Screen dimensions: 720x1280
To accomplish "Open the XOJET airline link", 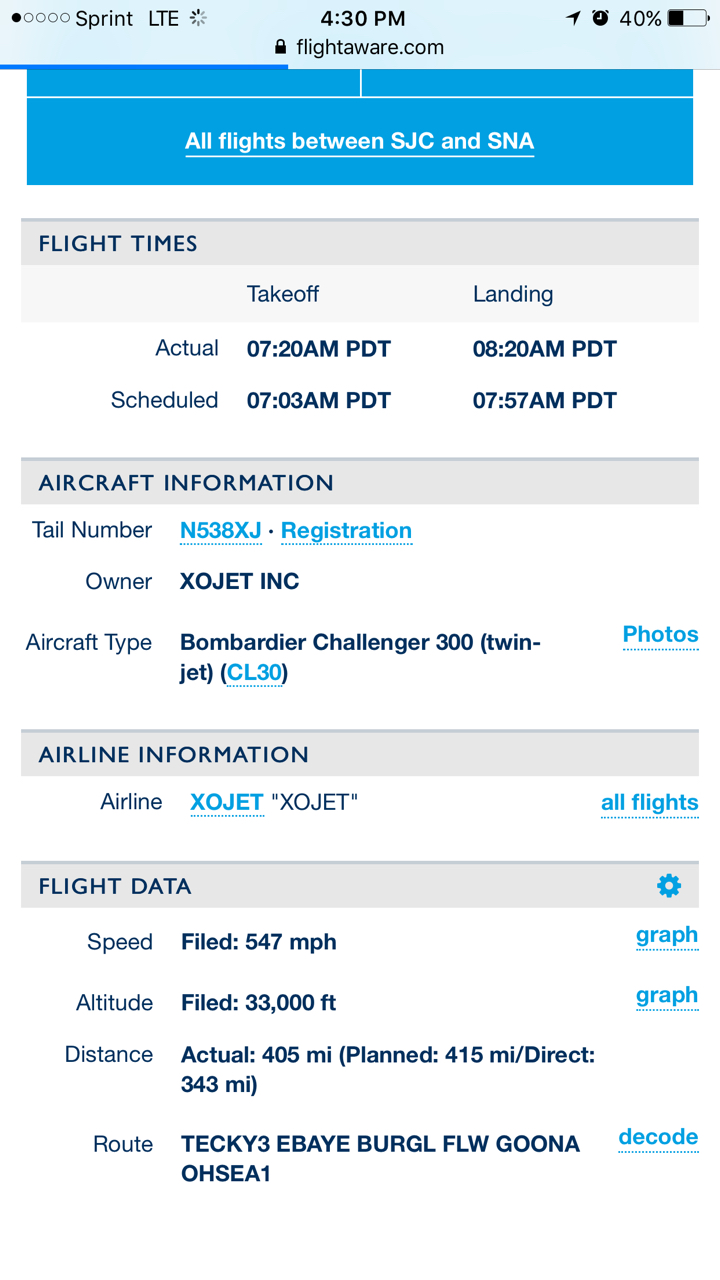I will coord(226,803).
